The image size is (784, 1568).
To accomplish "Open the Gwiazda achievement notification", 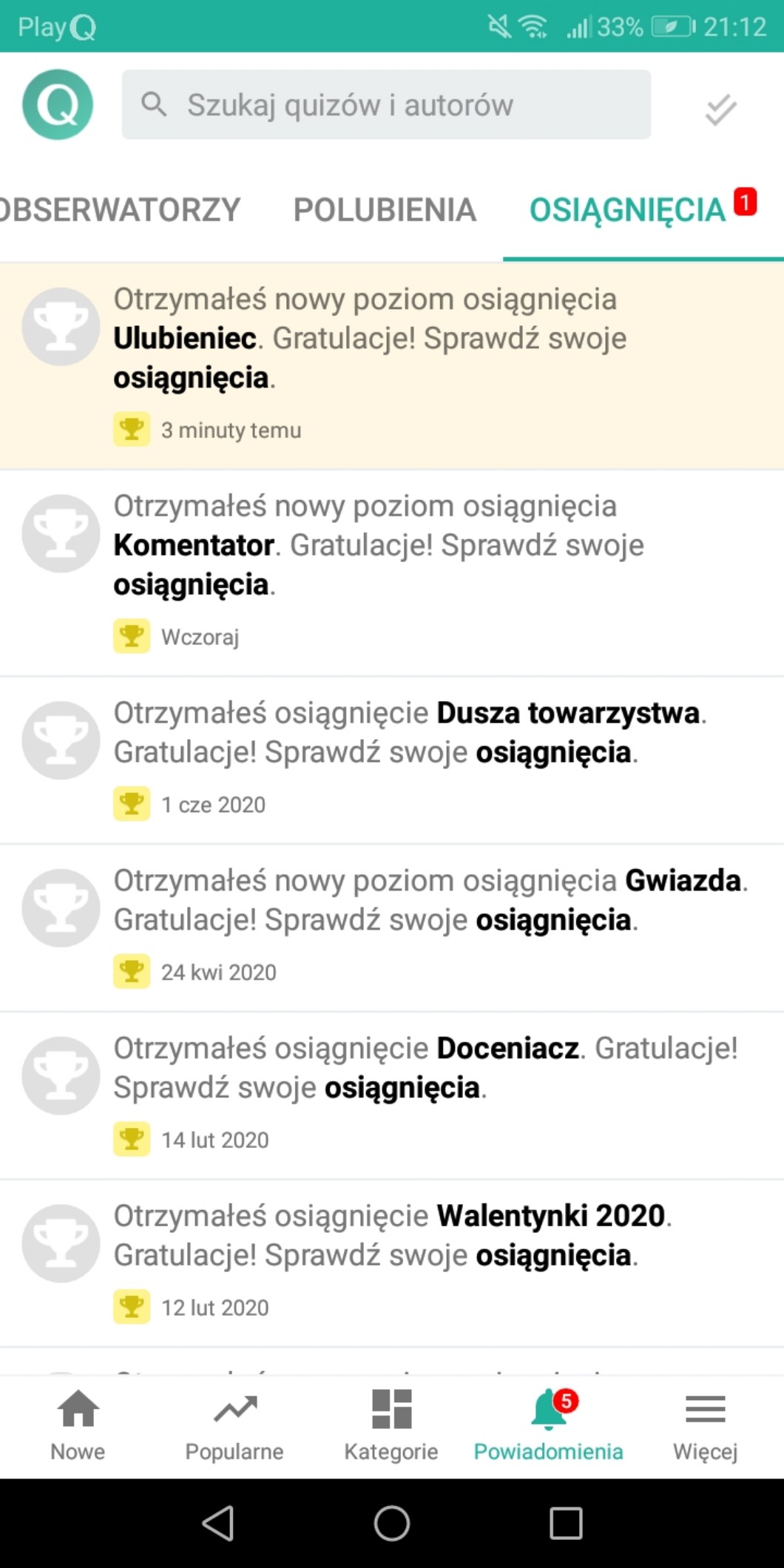I will click(x=392, y=927).
